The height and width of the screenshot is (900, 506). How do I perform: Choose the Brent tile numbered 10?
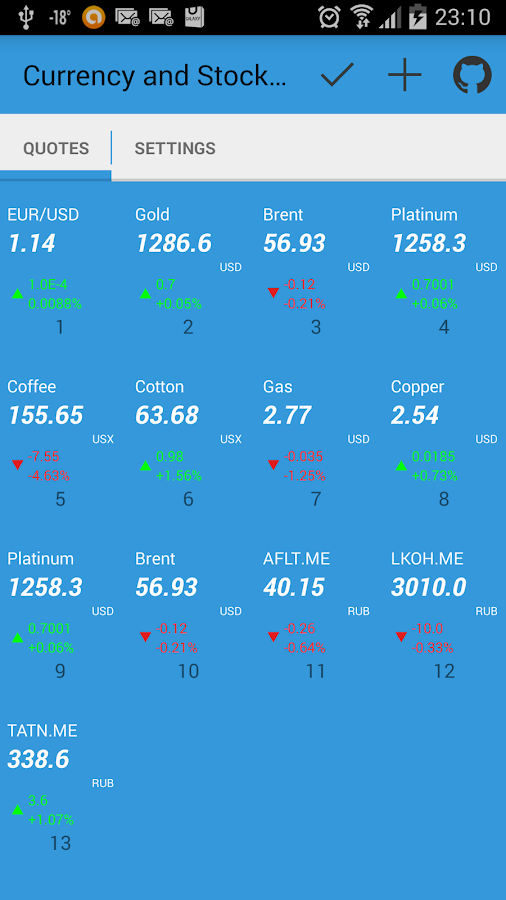188,615
